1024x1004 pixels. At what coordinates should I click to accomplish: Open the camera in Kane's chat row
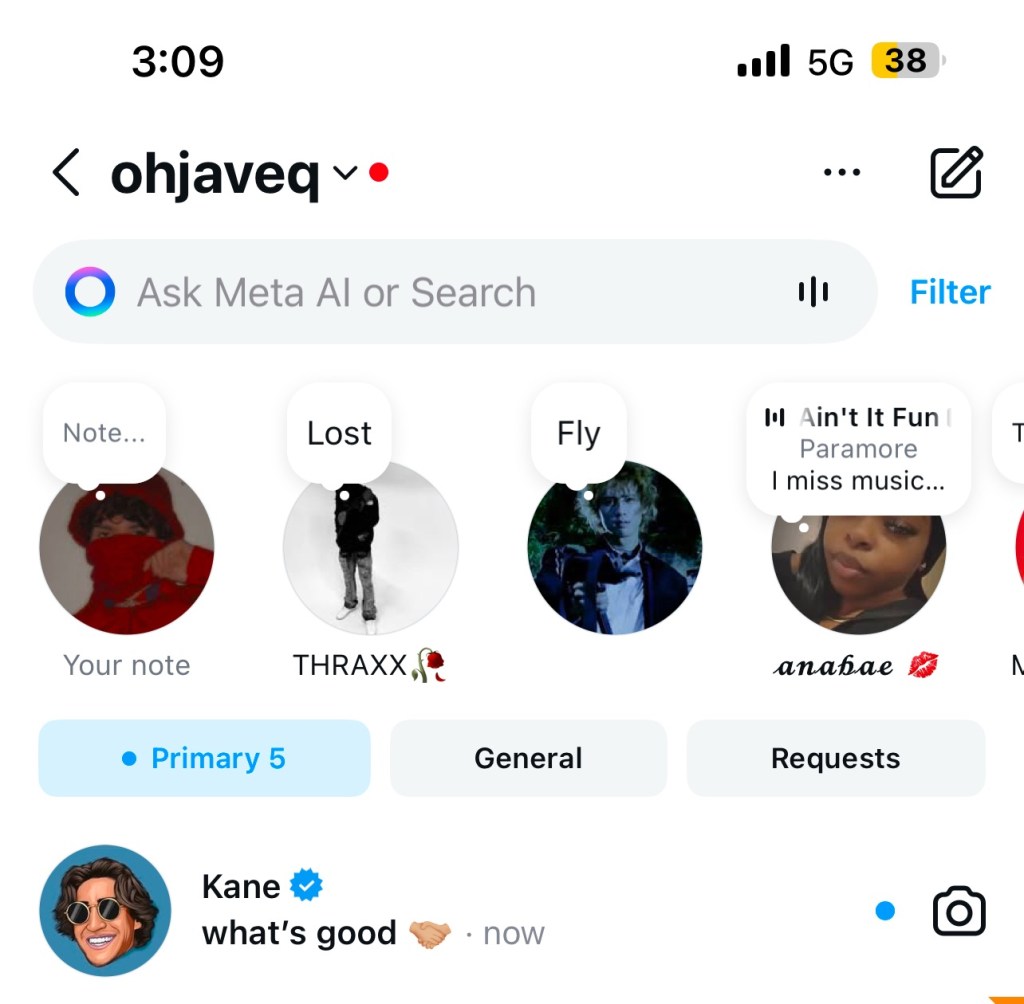958,911
